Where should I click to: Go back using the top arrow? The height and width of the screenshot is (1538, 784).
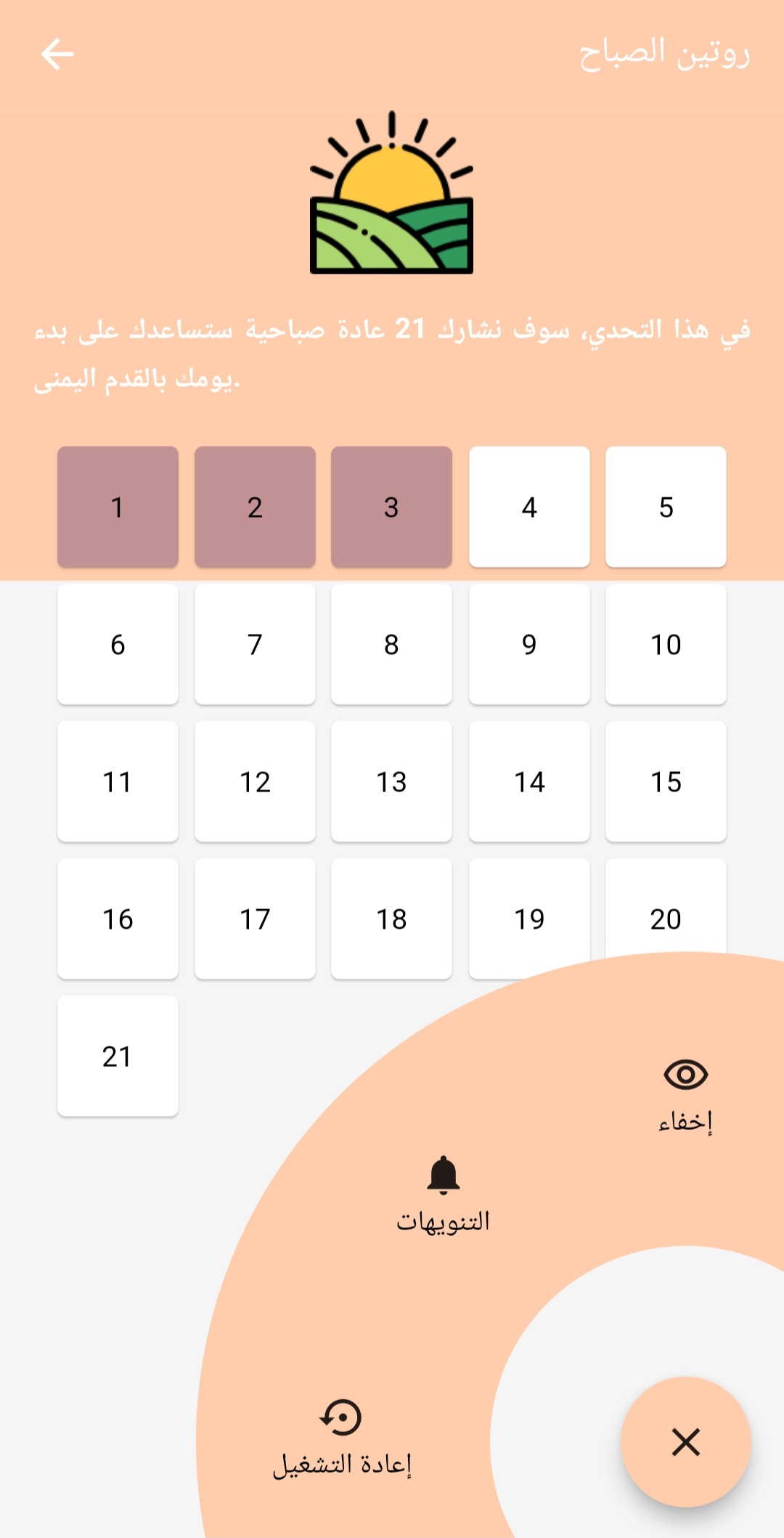coord(57,54)
